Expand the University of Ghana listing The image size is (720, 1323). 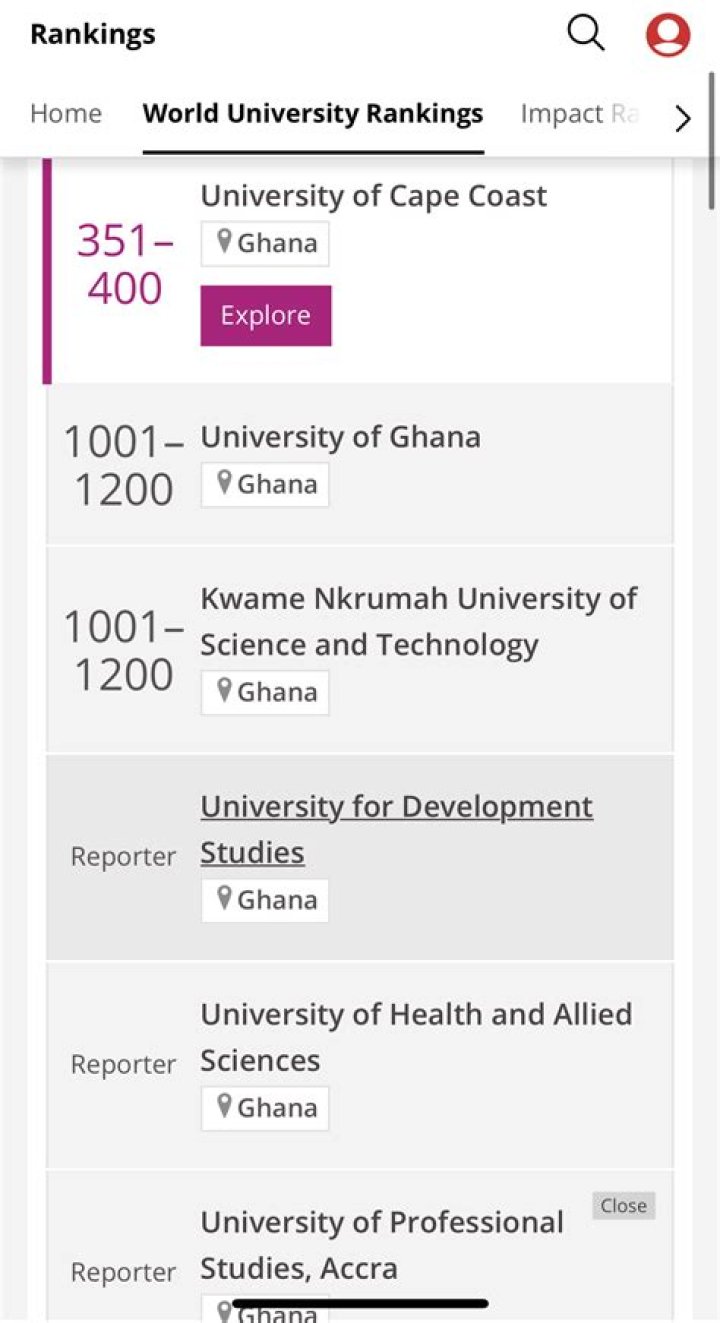[x=340, y=436]
